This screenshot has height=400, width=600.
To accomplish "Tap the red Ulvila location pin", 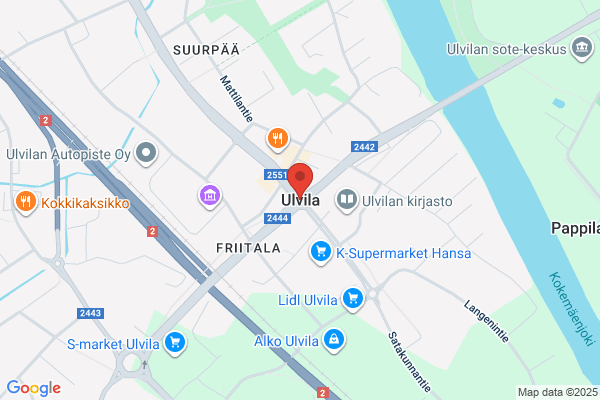I will 300,180.
